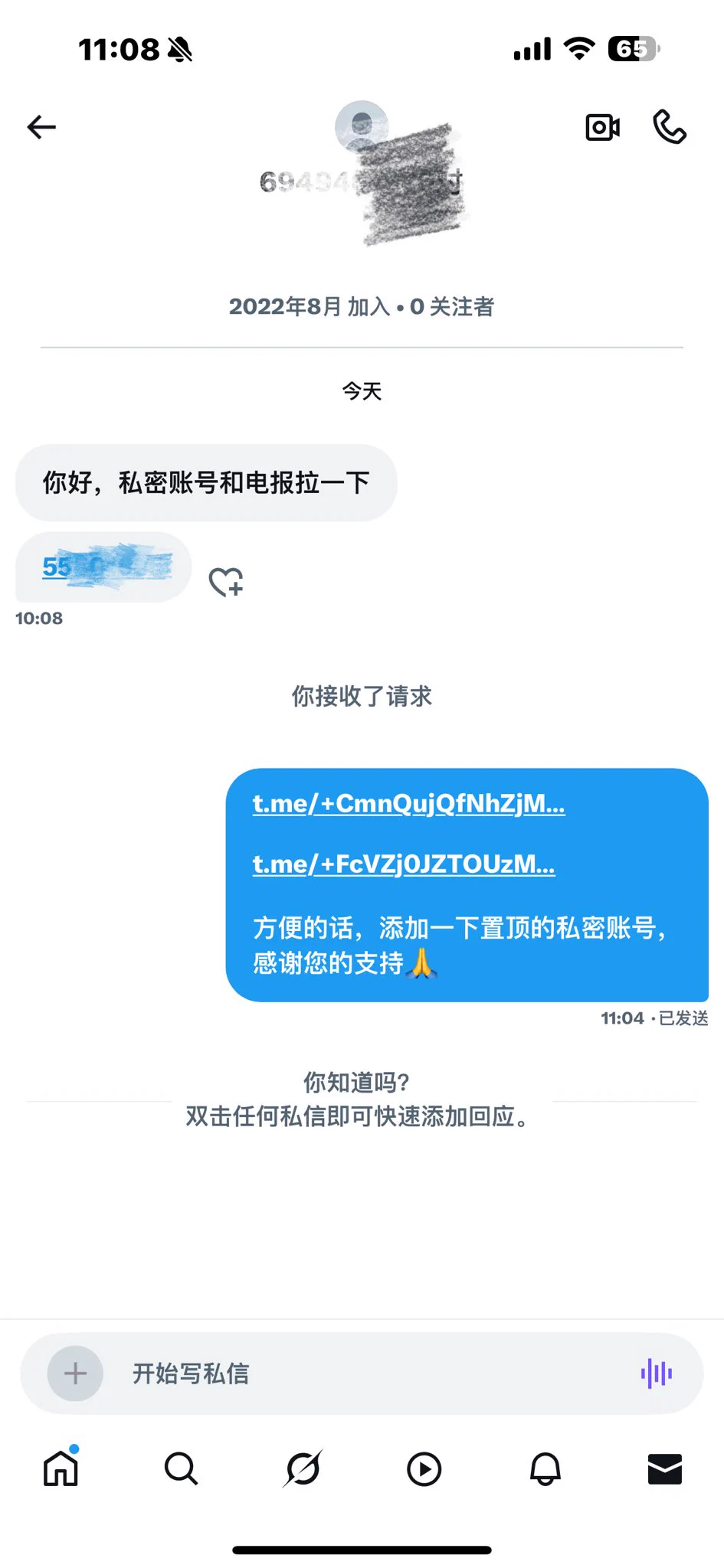Open the t.me/+CmnQujQfNhZjM link
The height and width of the screenshot is (1568, 724).
[408, 803]
